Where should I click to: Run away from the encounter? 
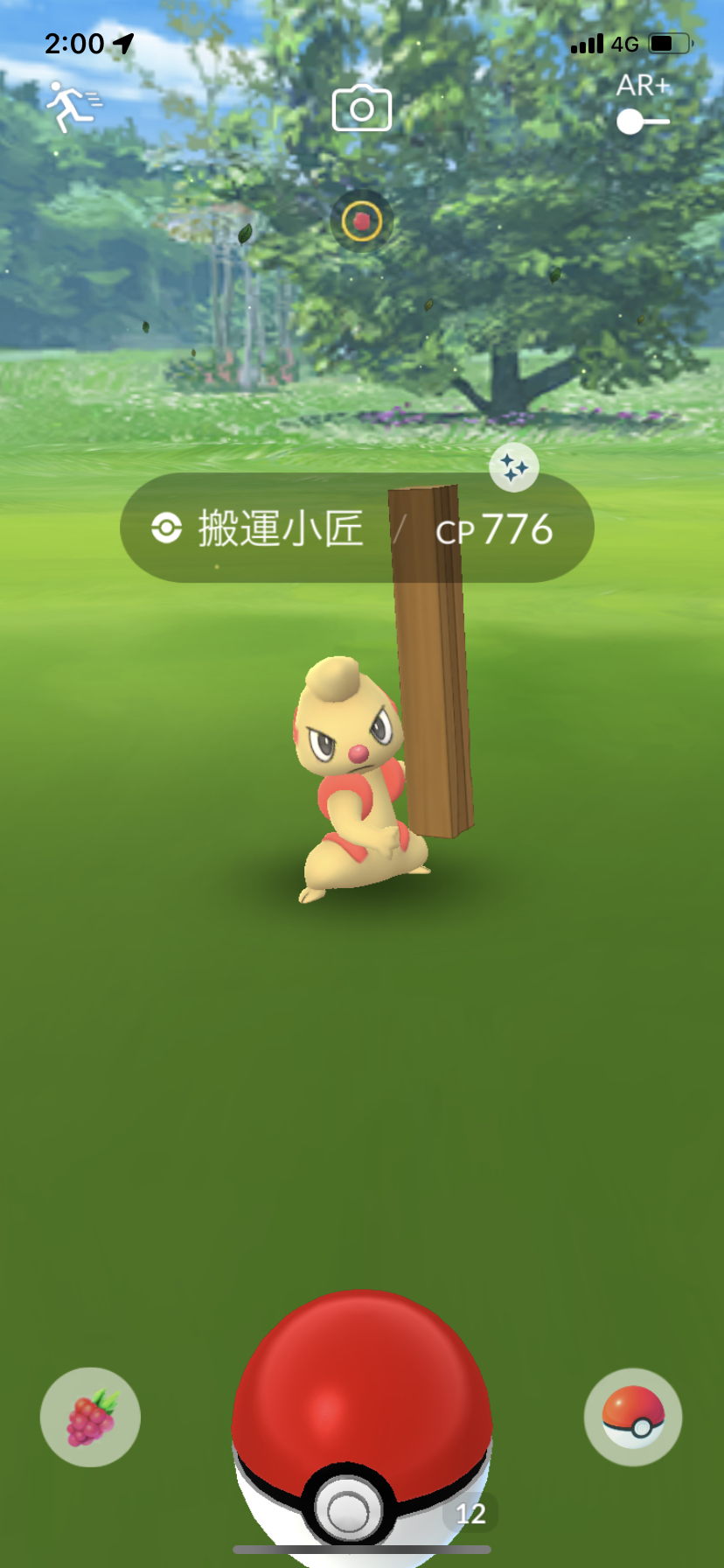coord(73,107)
